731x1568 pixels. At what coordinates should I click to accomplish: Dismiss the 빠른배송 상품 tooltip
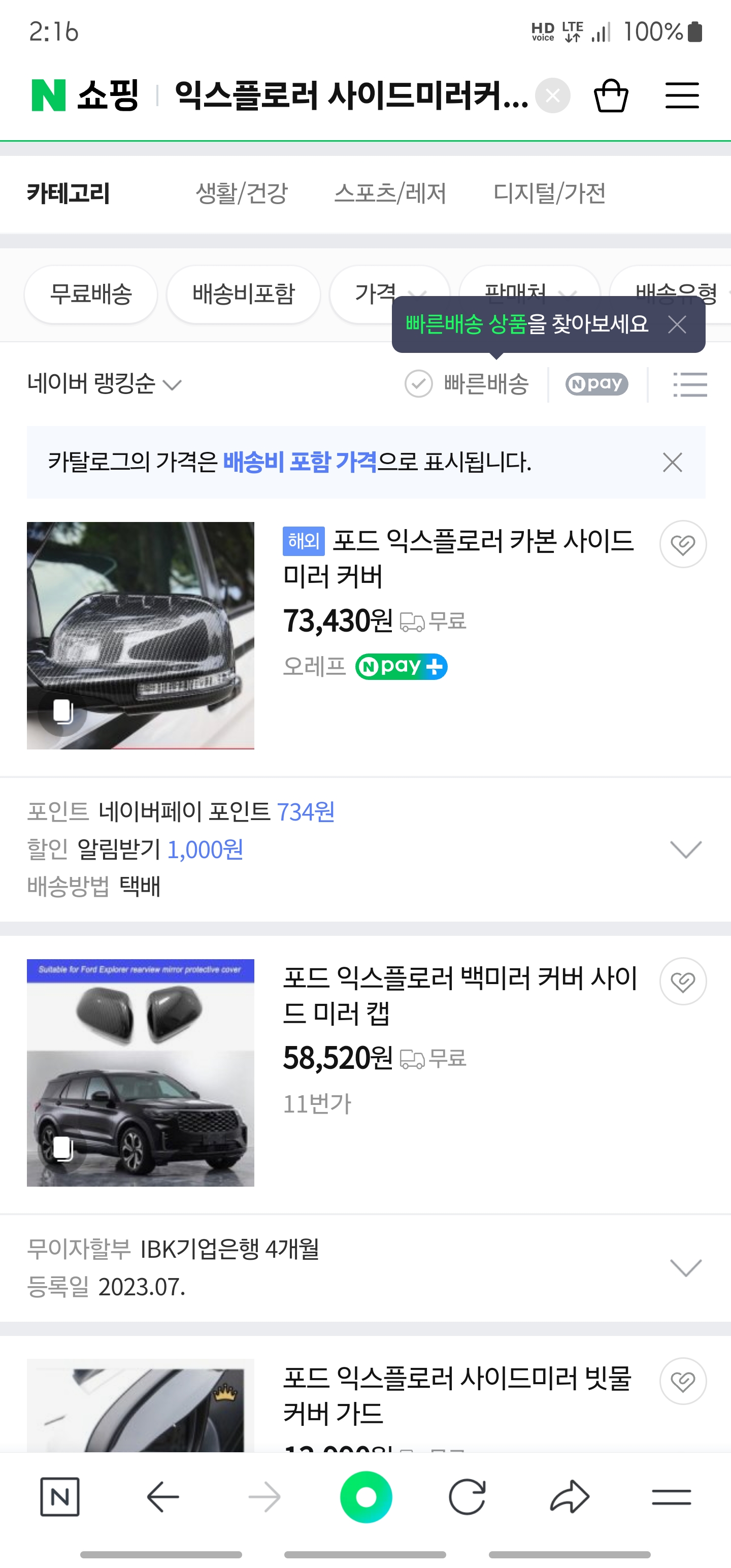coord(677,324)
